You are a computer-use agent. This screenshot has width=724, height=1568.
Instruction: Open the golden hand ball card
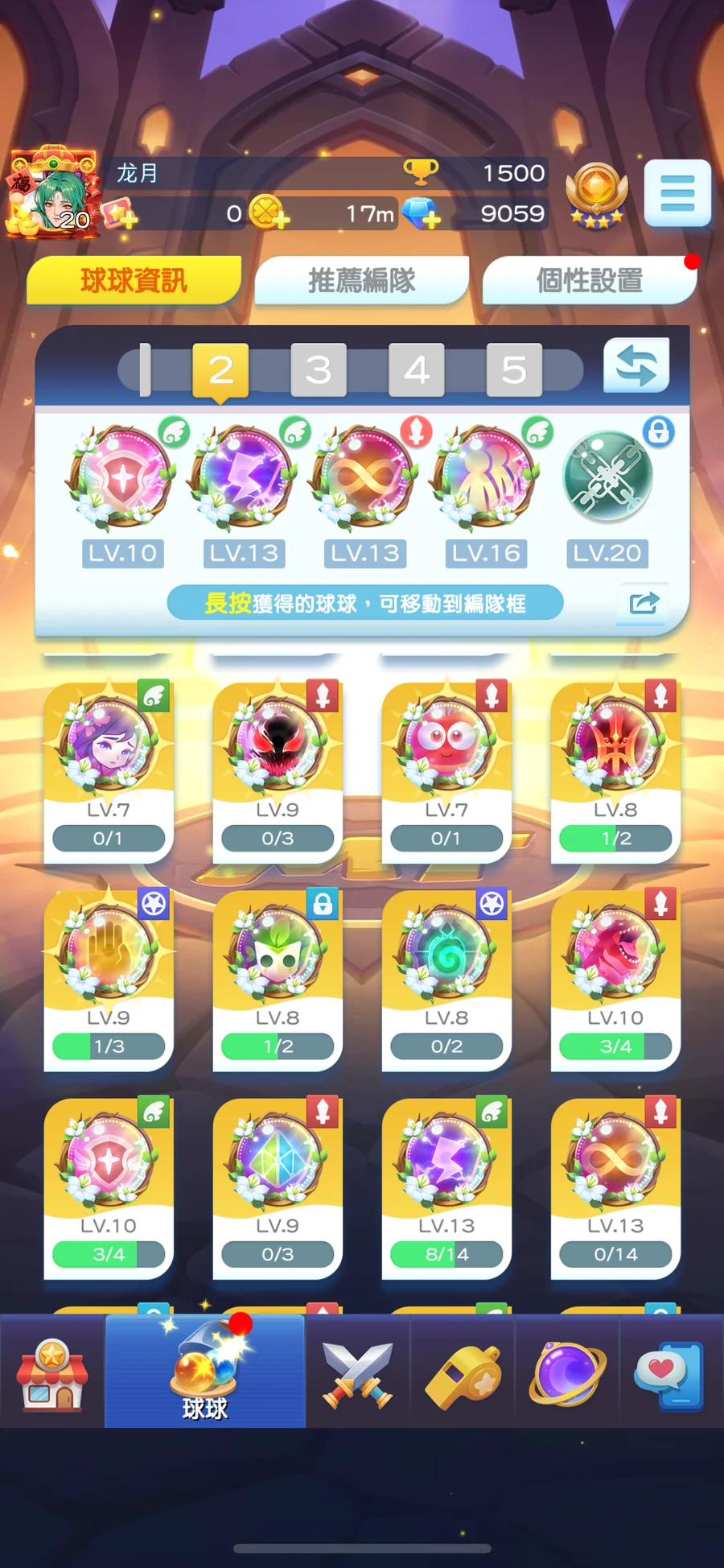click(109, 976)
